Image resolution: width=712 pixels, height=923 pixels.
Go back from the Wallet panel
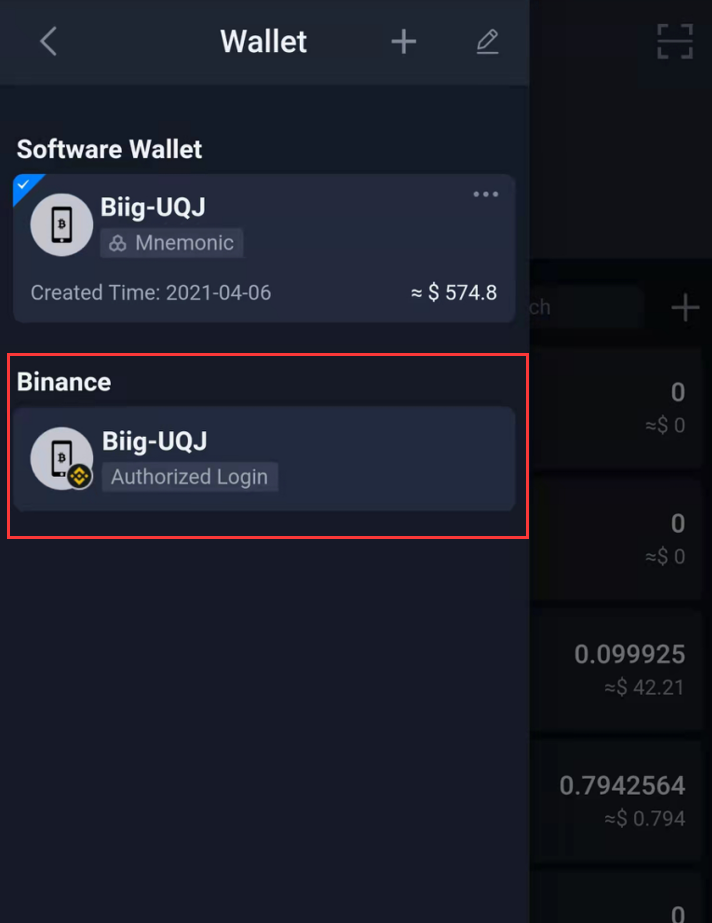[48, 42]
